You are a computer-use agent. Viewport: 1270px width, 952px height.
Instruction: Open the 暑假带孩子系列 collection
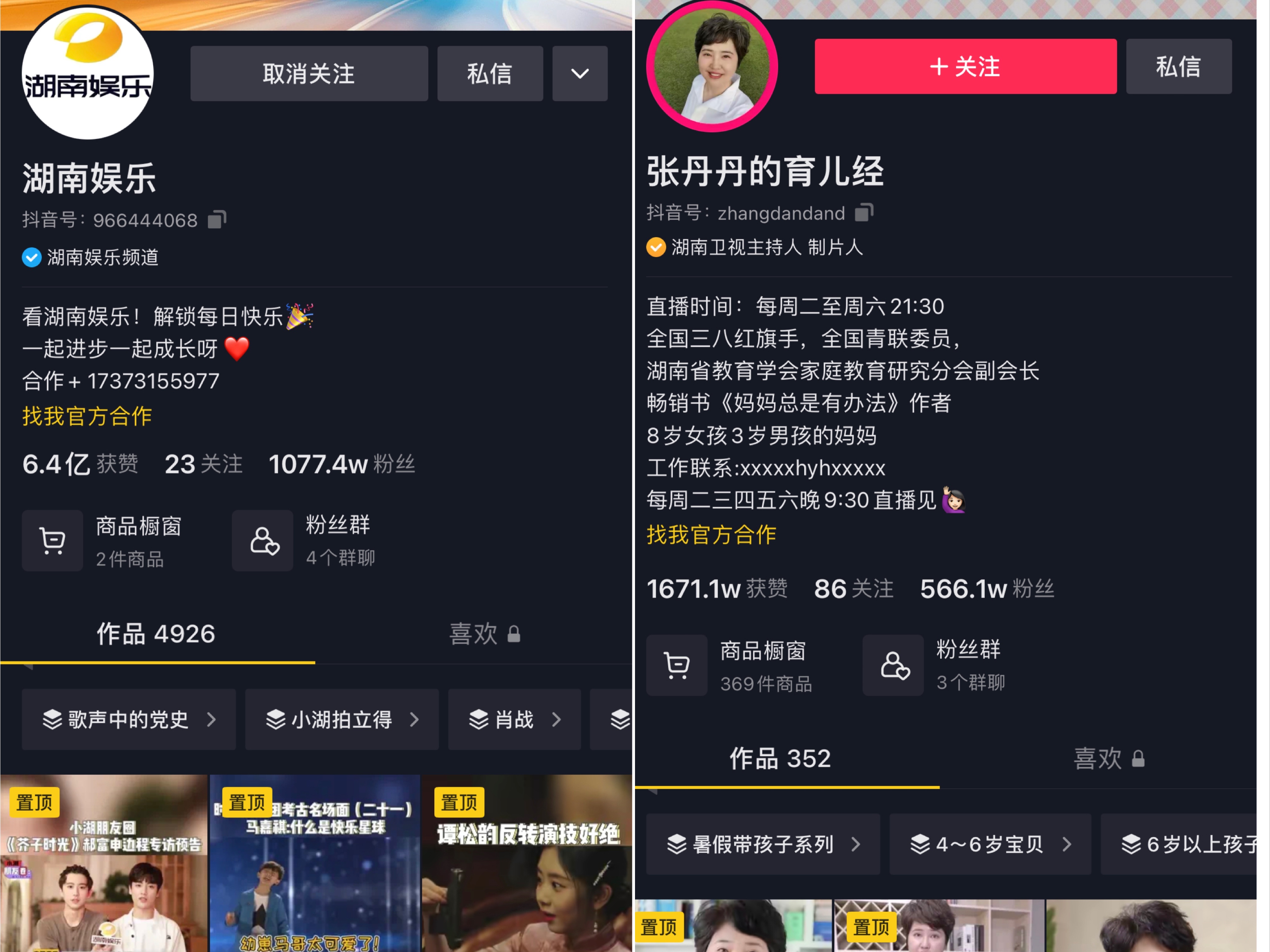(x=763, y=844)
